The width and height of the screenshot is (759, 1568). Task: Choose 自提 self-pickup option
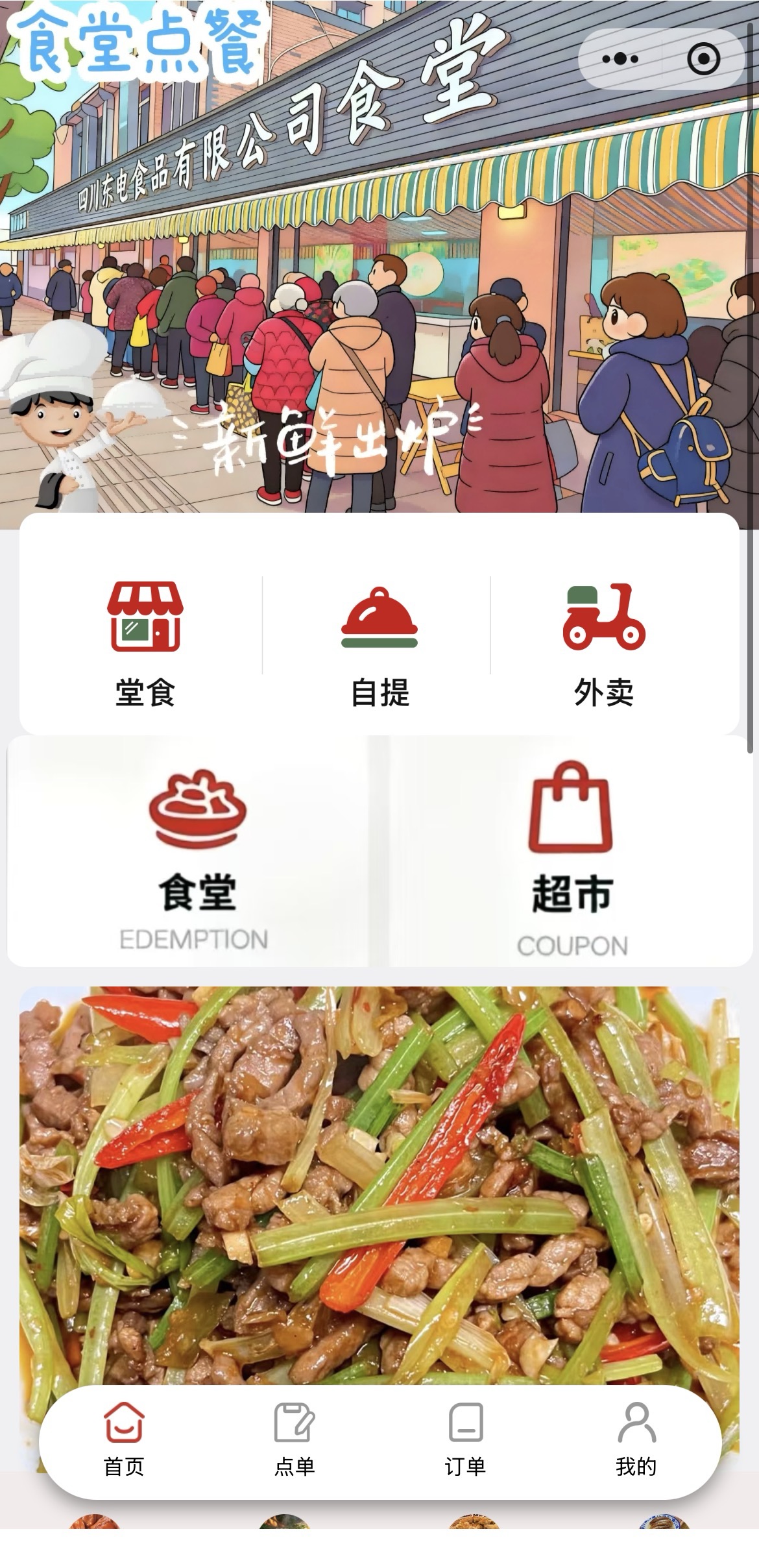coord(379,643)
